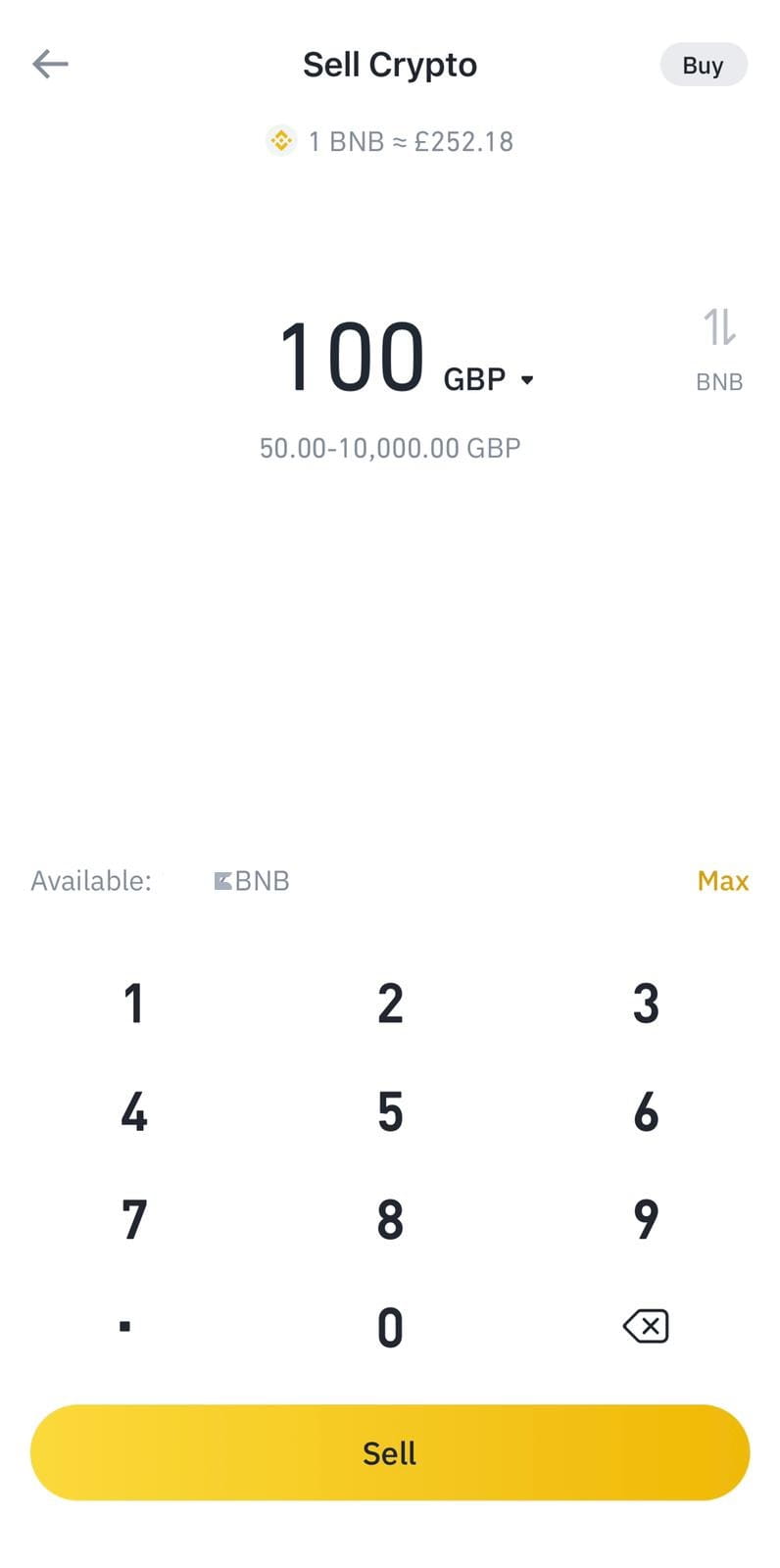Confirm with the yellow Sell button
Image resolution: width=780 pixels, height=1568 pixels.
click(390, 1452)
